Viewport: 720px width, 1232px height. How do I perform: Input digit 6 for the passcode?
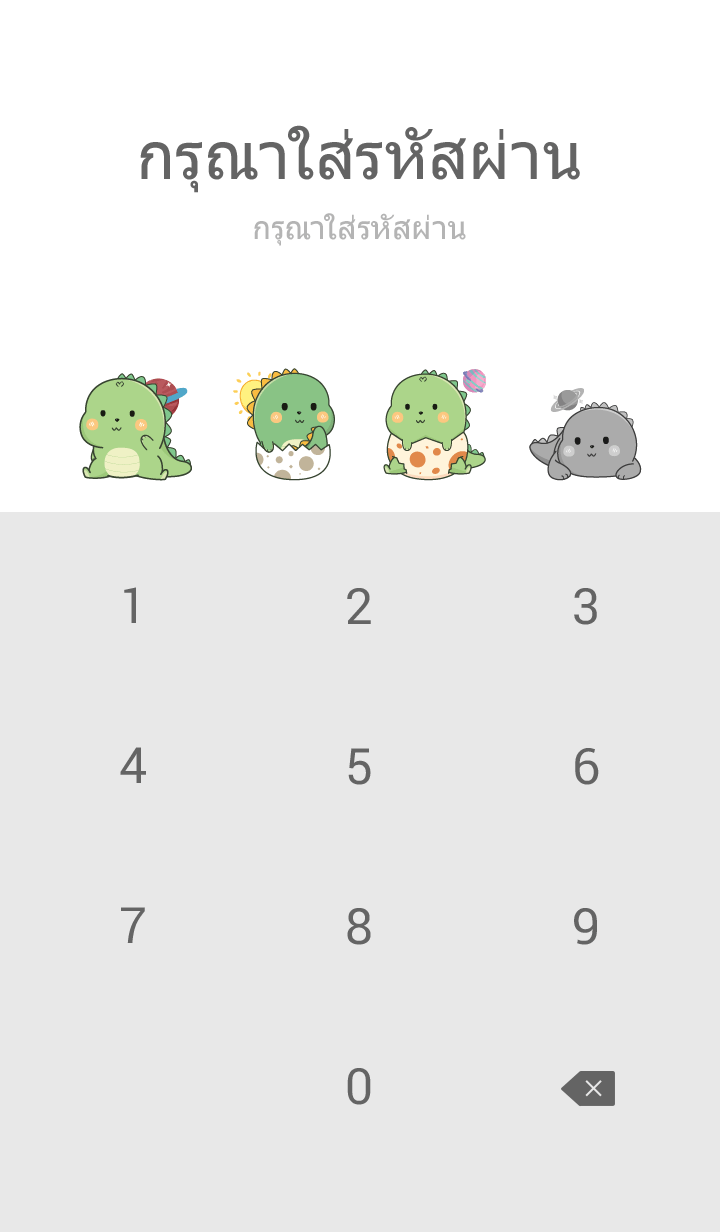(586, 767)
